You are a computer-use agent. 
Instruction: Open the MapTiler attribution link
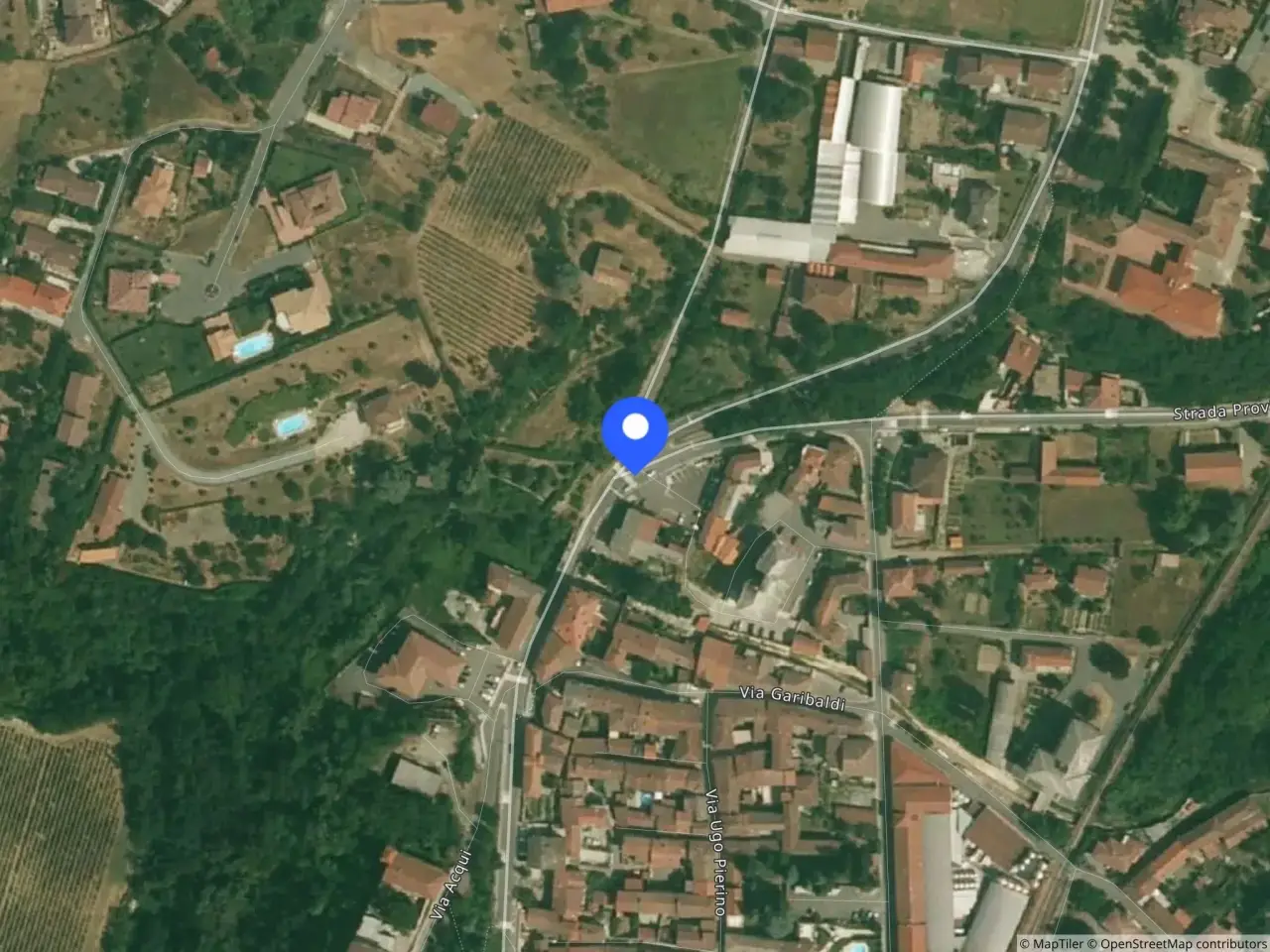point(1053,943)
